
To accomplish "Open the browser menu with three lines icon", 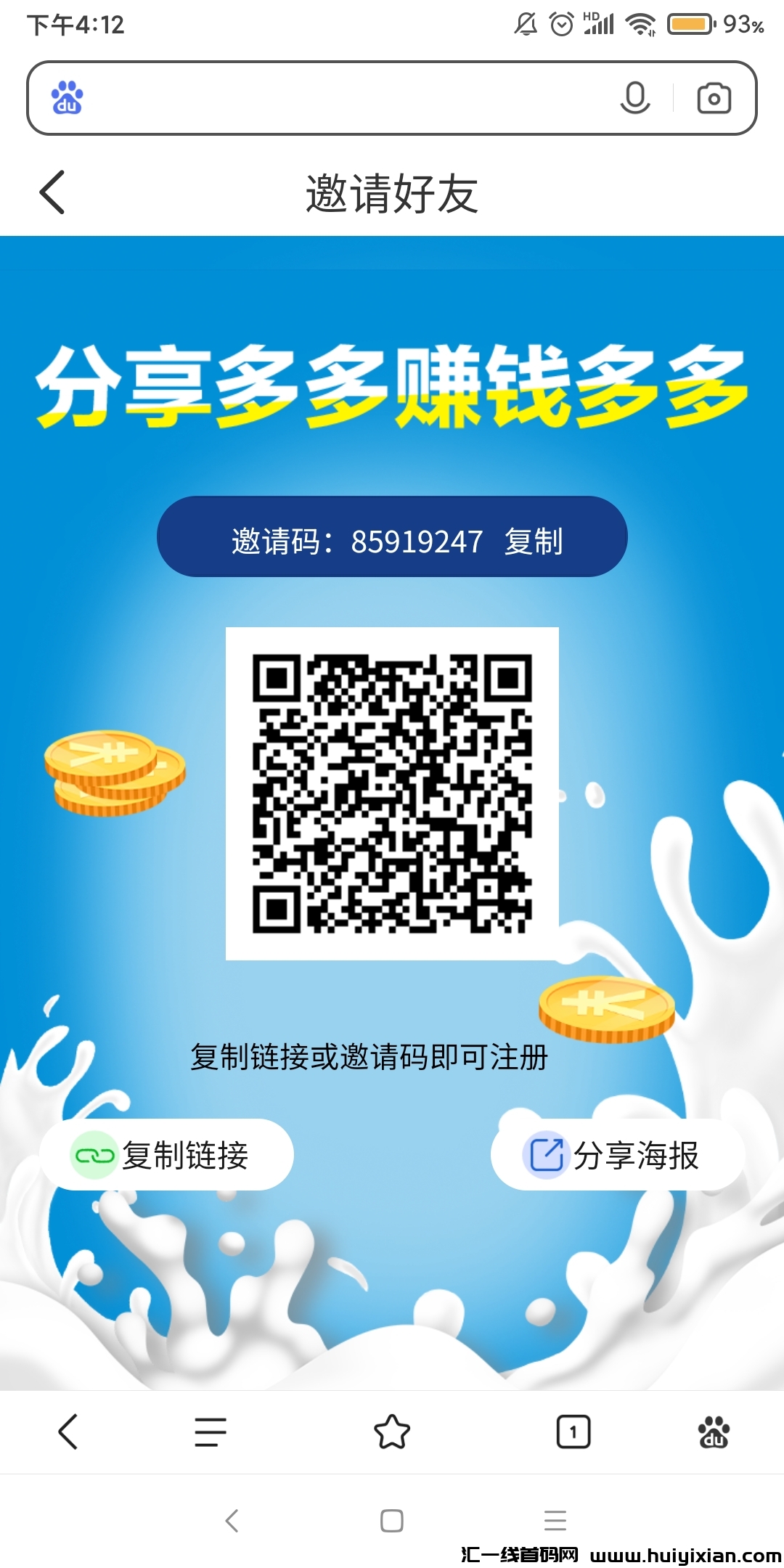I will (210, 1432).
